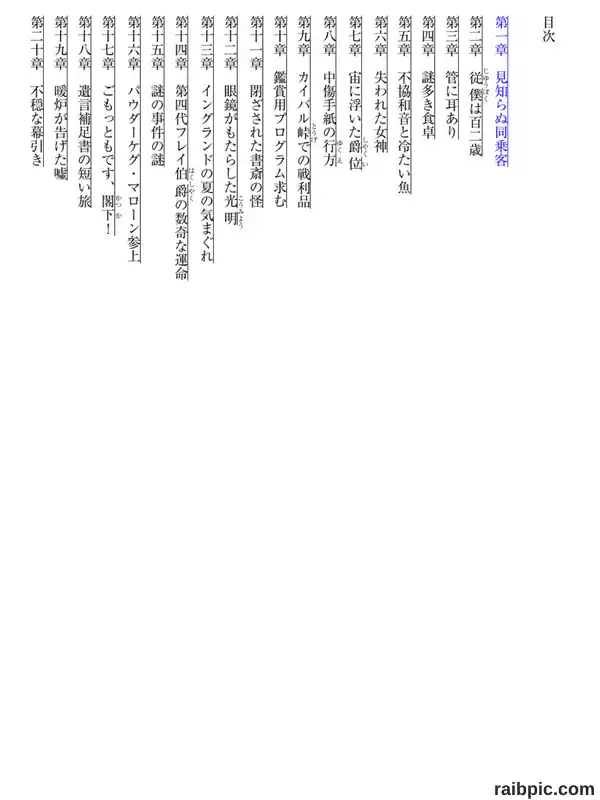Select chapter 15, 謎の事件の謎
Viewport: 600px width, 800px height.
158,91
